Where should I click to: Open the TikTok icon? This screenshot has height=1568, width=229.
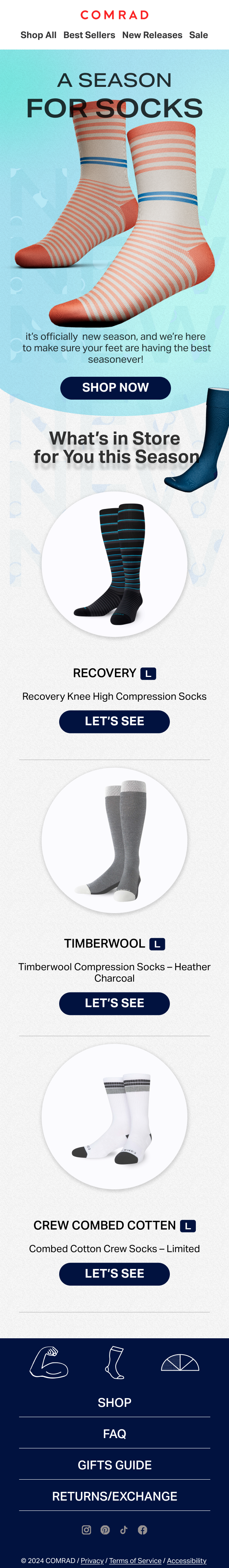click(124, 1530)
